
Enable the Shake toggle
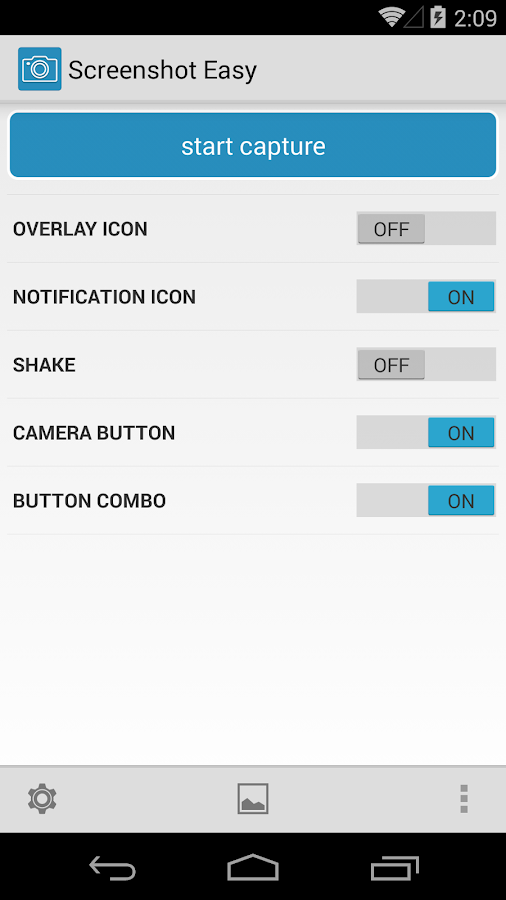tap(426, 364)
